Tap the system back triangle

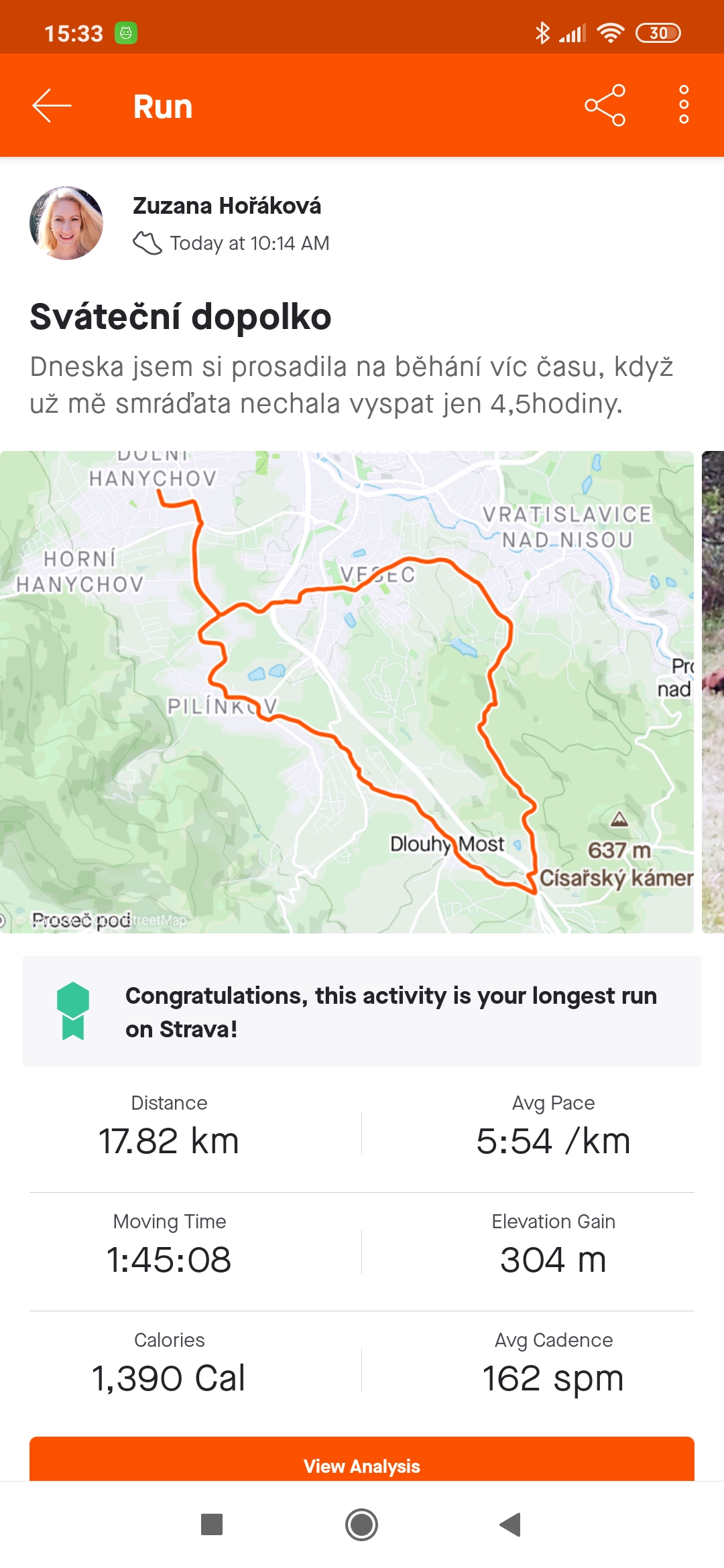[511, 1525]
